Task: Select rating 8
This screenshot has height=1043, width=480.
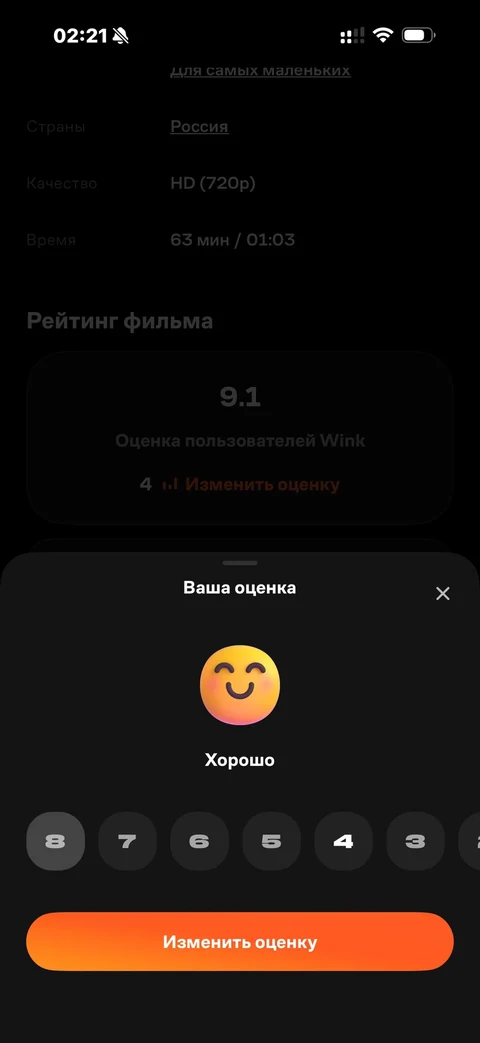Action: pyautogui.click(x=55, y=841)
